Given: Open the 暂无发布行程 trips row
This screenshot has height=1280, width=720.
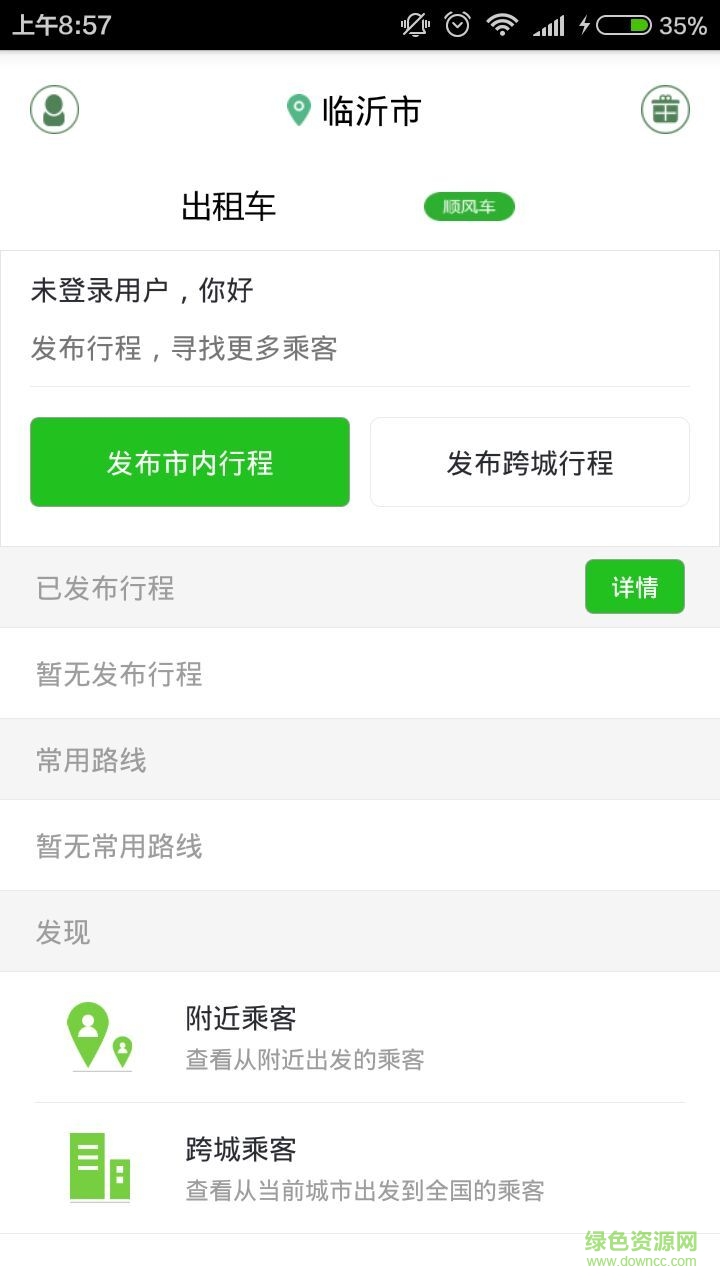Looking at the screenshot, I should point(118,674).
